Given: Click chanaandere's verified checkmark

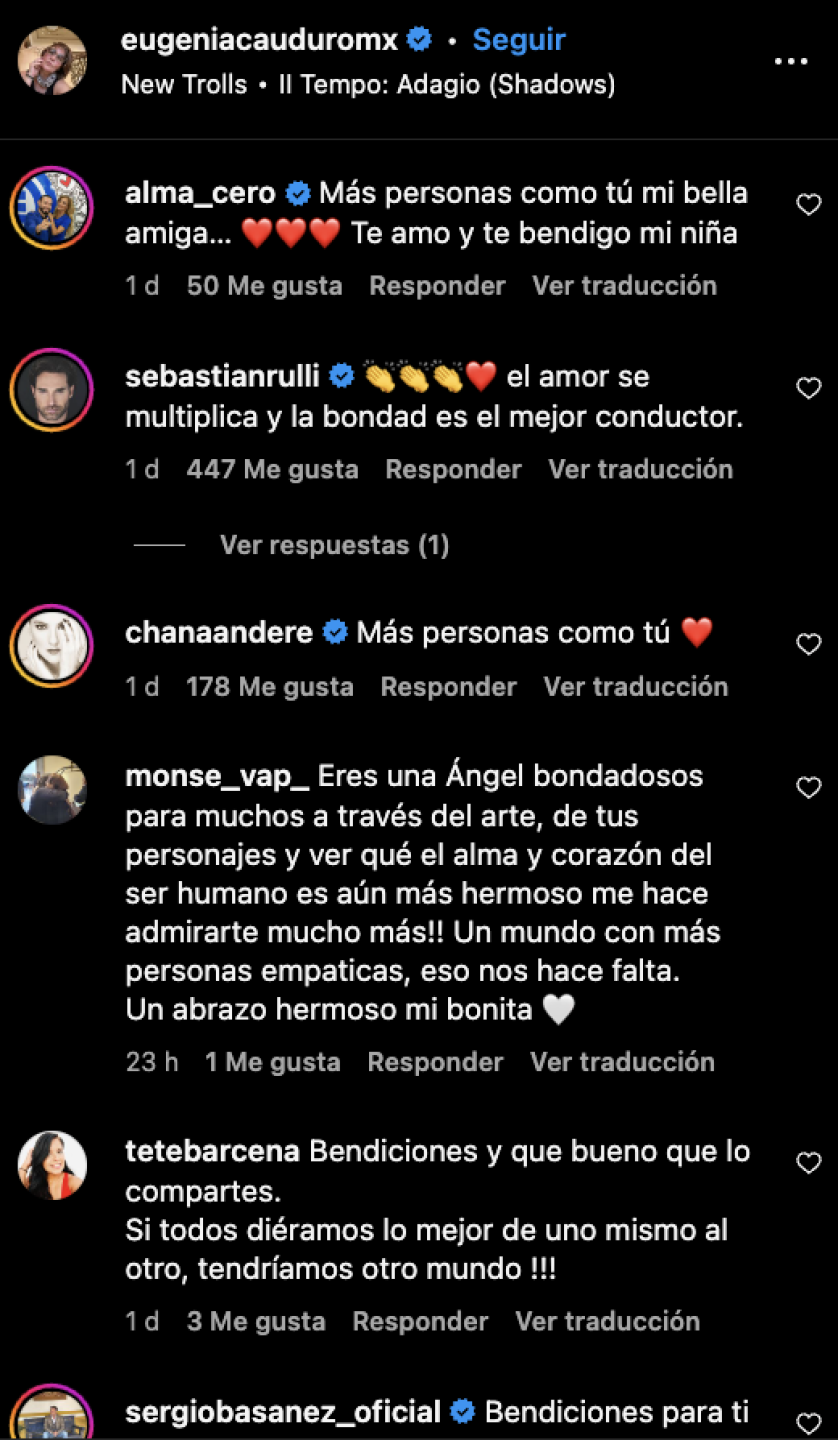Looking at the screenshot, I should (334, 632).
